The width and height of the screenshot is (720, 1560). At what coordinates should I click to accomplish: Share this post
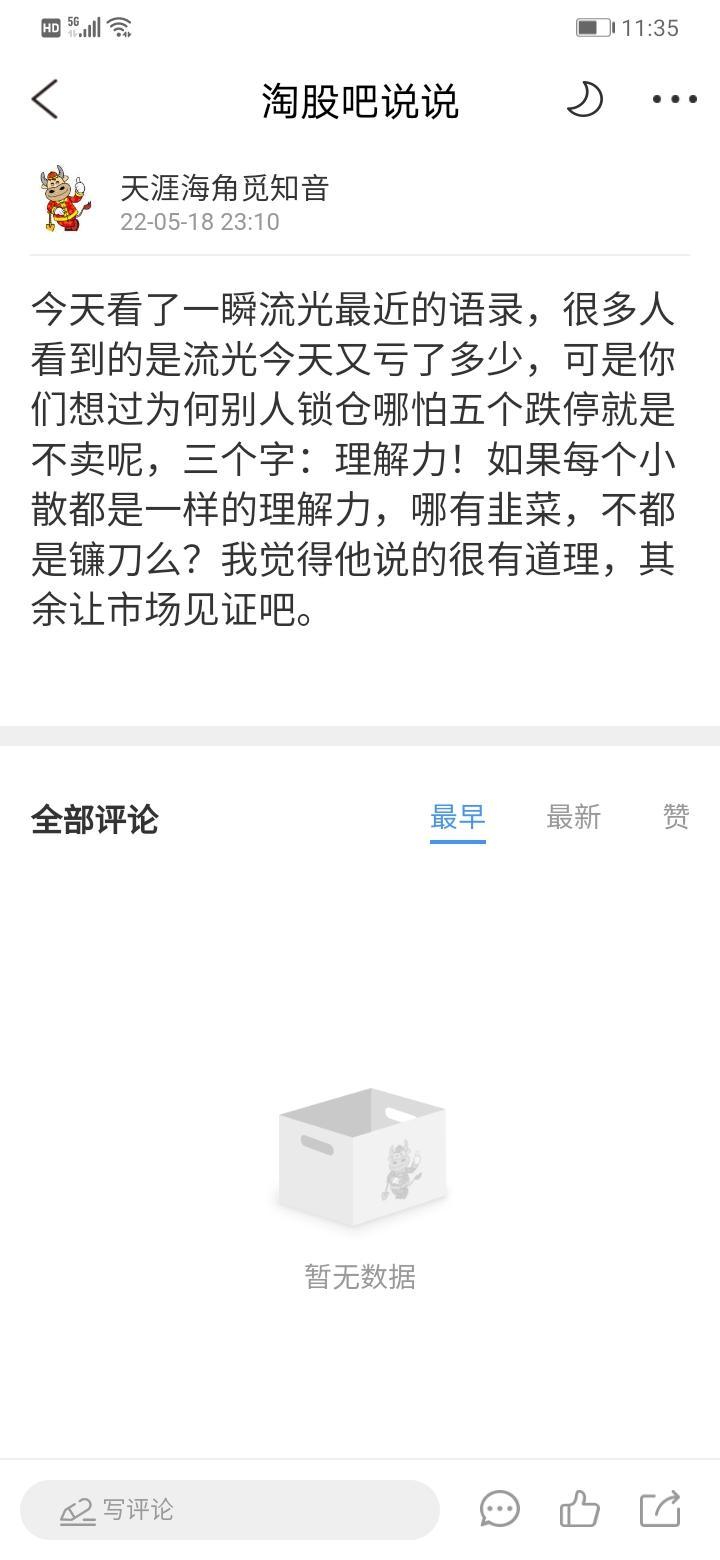click(x=660, y=1509)
